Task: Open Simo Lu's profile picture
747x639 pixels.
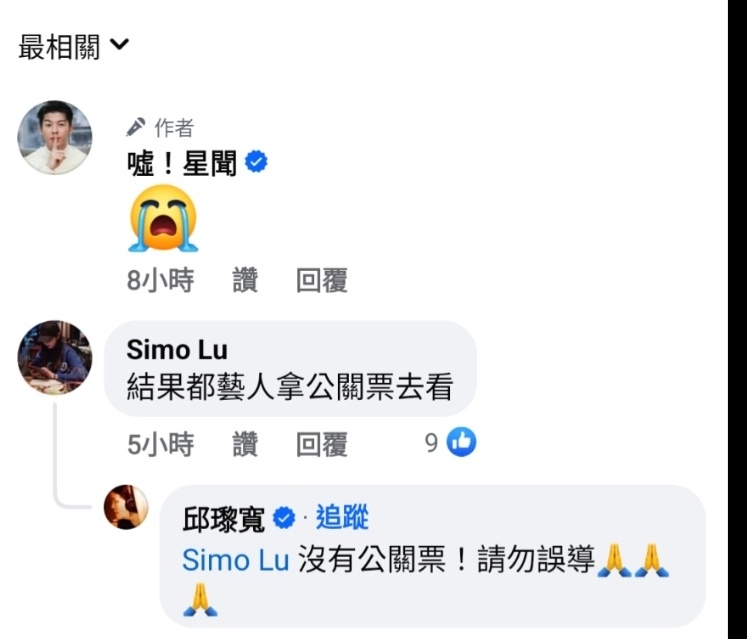Action: (55, 357)
